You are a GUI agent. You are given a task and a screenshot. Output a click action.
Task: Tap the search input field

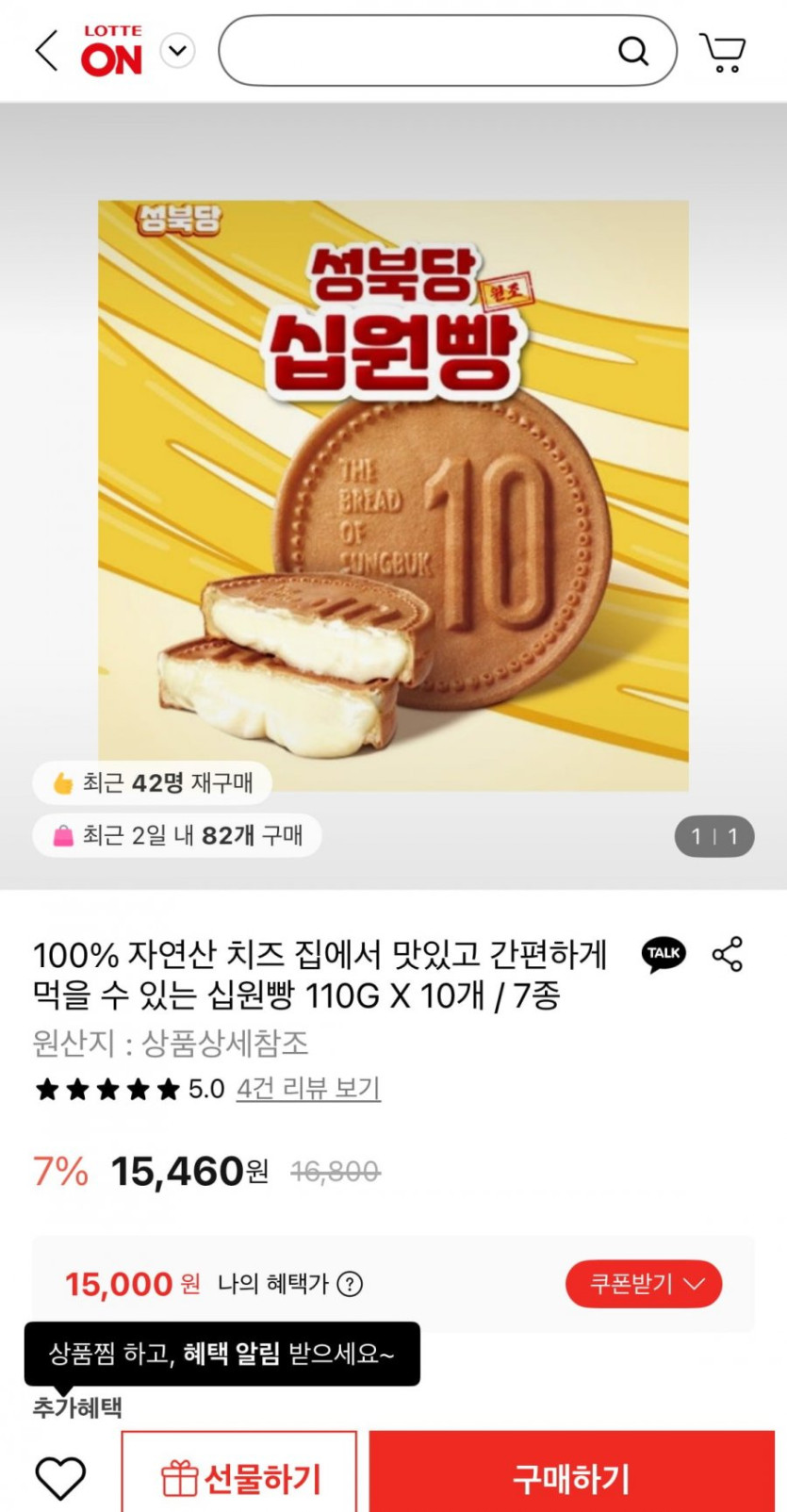click(x=415, y=51)
